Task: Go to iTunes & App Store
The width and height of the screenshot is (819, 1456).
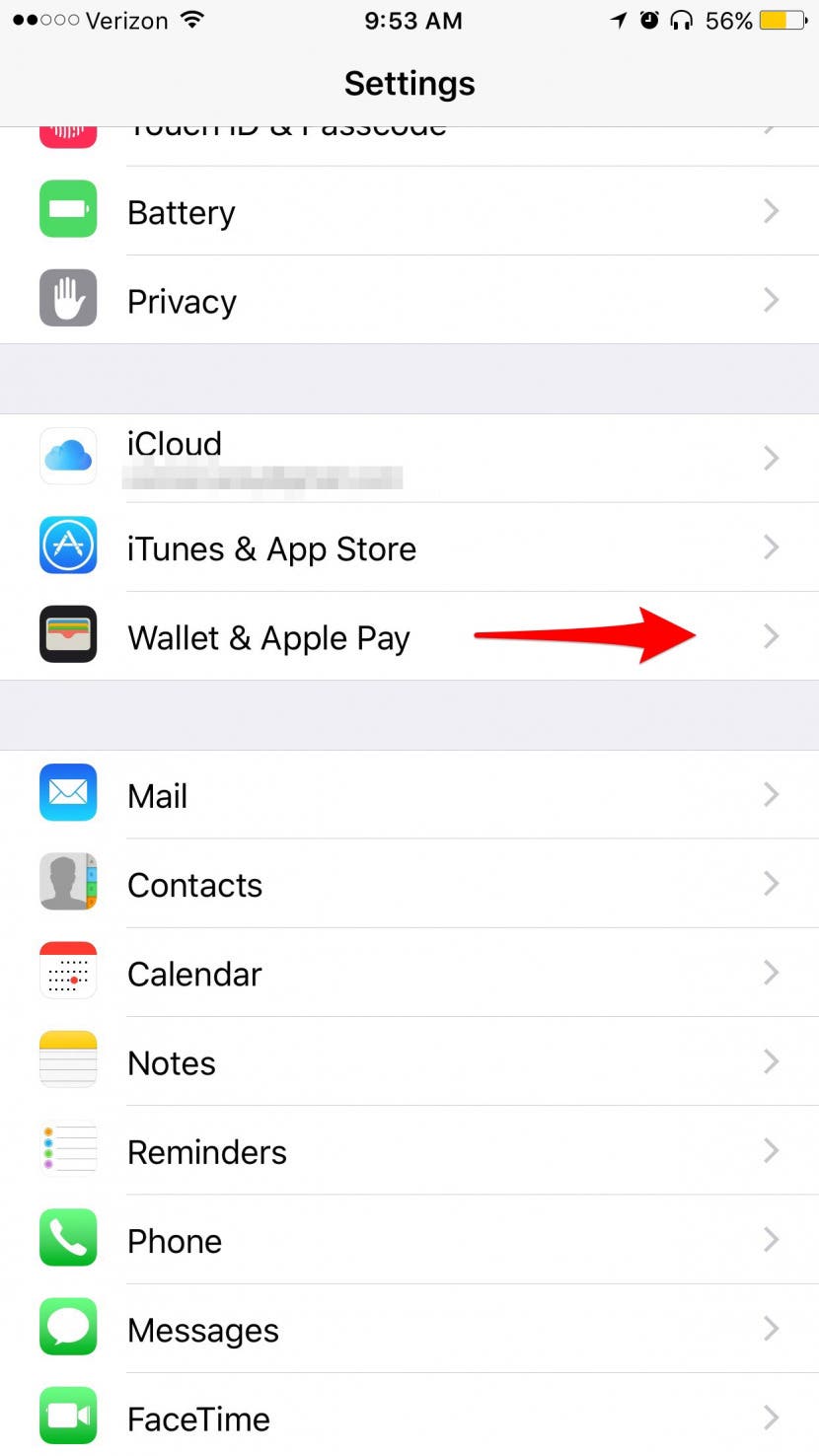Action: tap(409, 547)
